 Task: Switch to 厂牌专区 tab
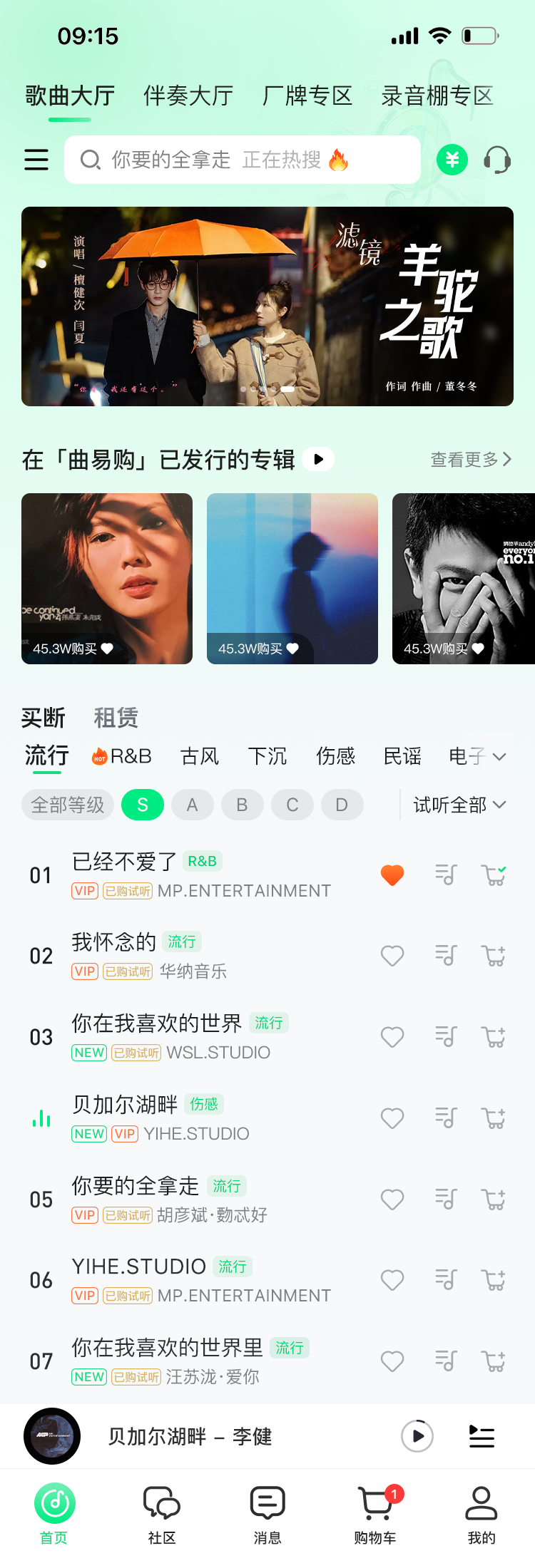[x=307, y=96]
